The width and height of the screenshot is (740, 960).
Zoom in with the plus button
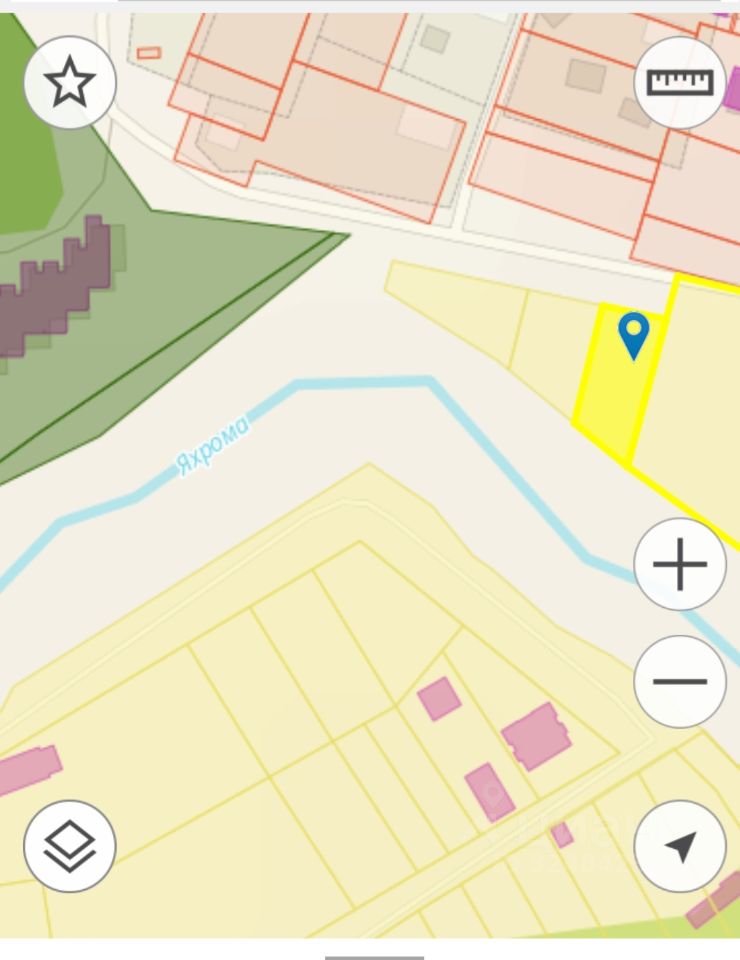680,565
